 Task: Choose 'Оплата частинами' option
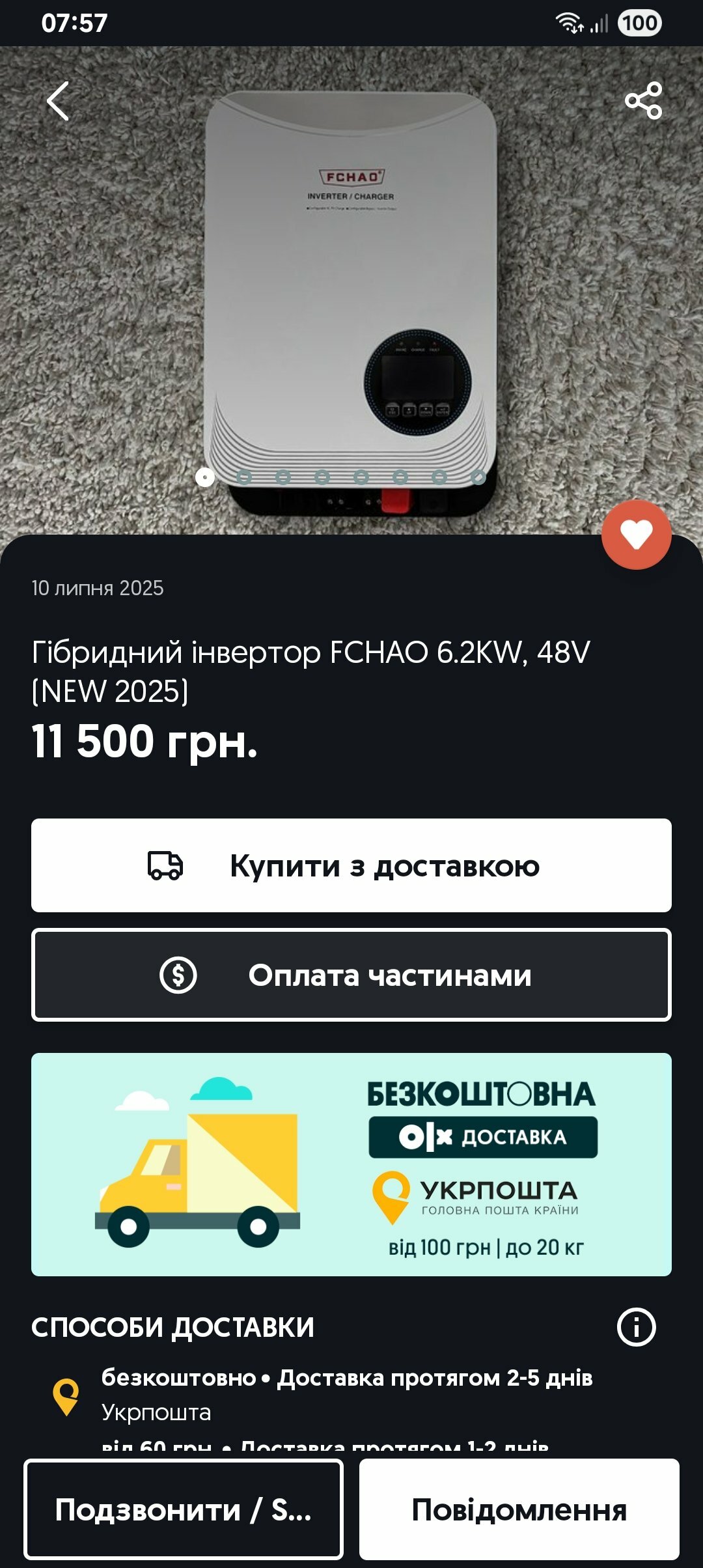coord(351,975)
